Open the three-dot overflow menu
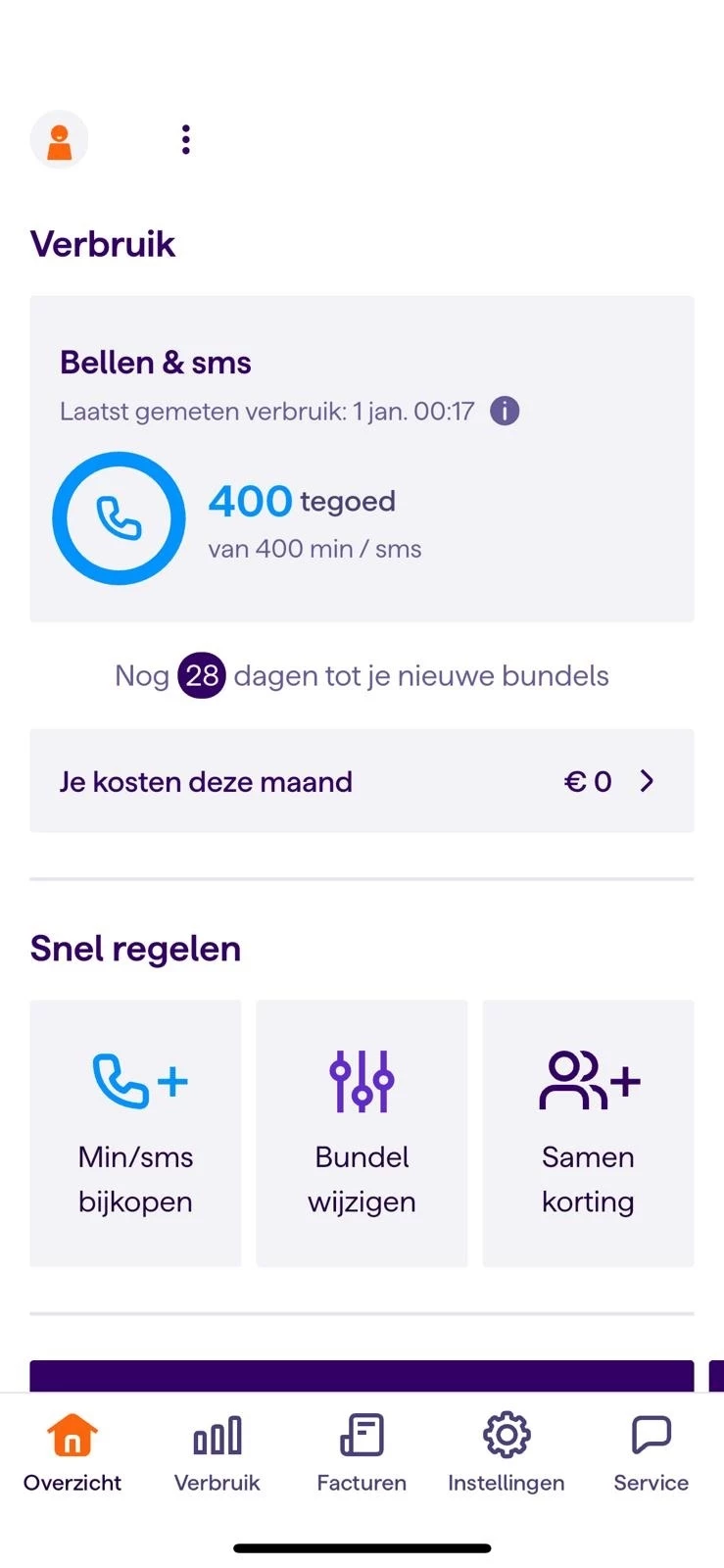724x1568 pixels. coord(186,140)
